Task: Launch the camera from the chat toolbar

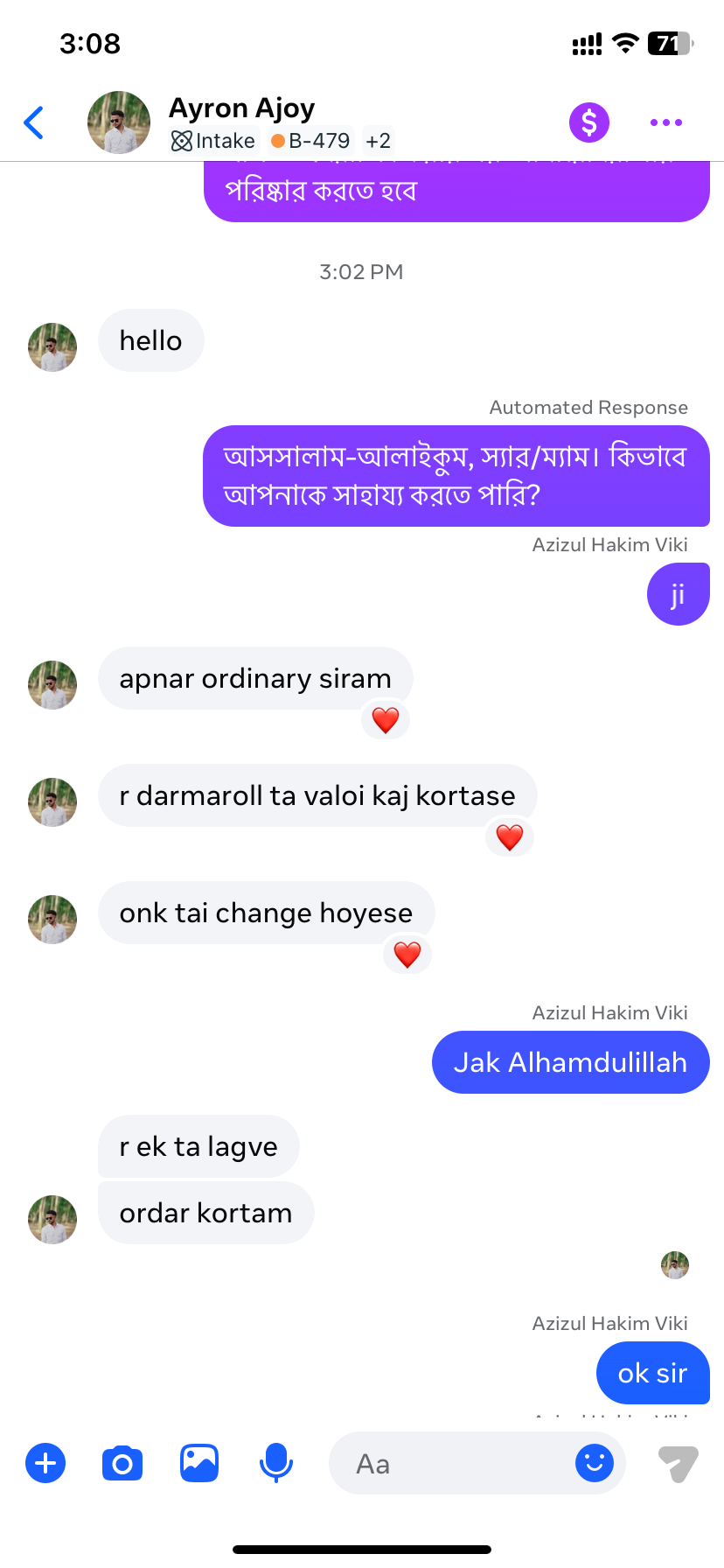Action: point(122,1463)
